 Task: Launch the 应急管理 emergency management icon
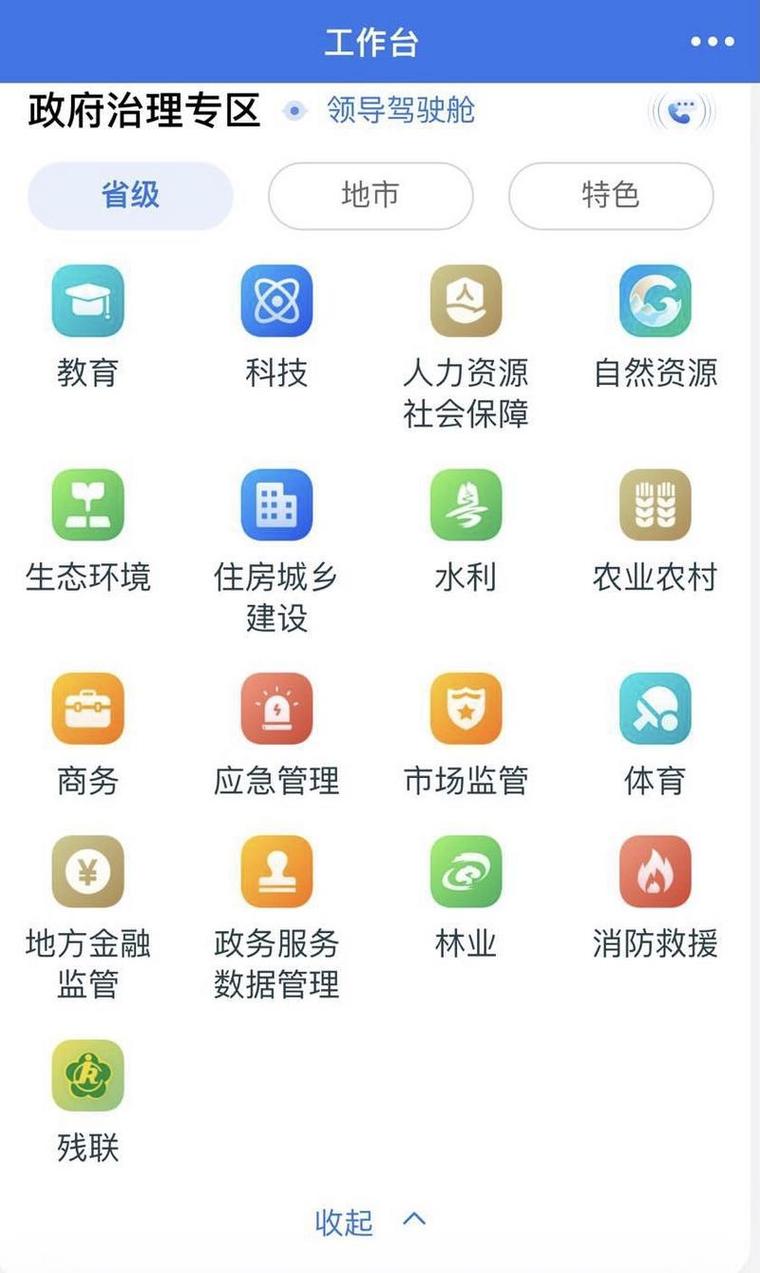(276, 710)
